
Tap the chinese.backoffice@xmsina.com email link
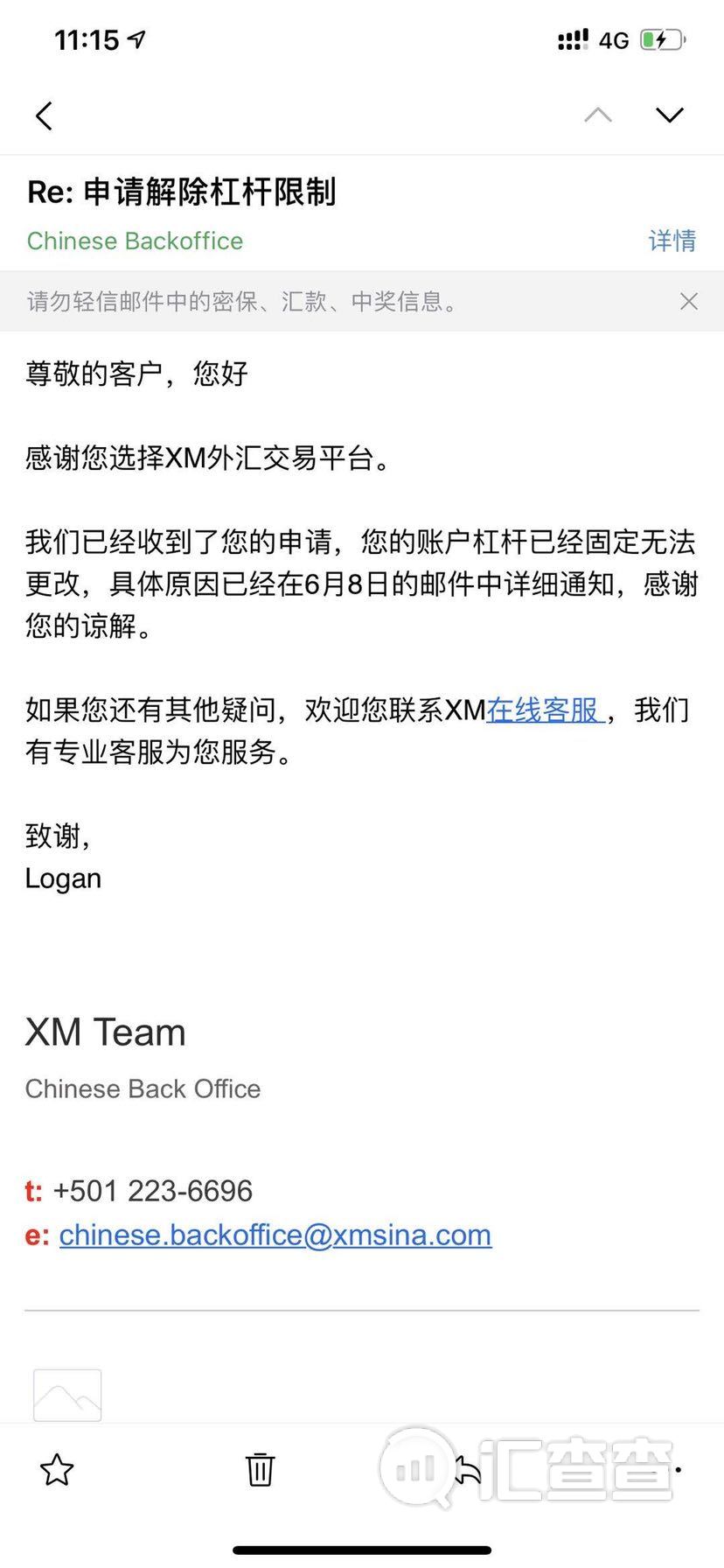(275, 1235)
